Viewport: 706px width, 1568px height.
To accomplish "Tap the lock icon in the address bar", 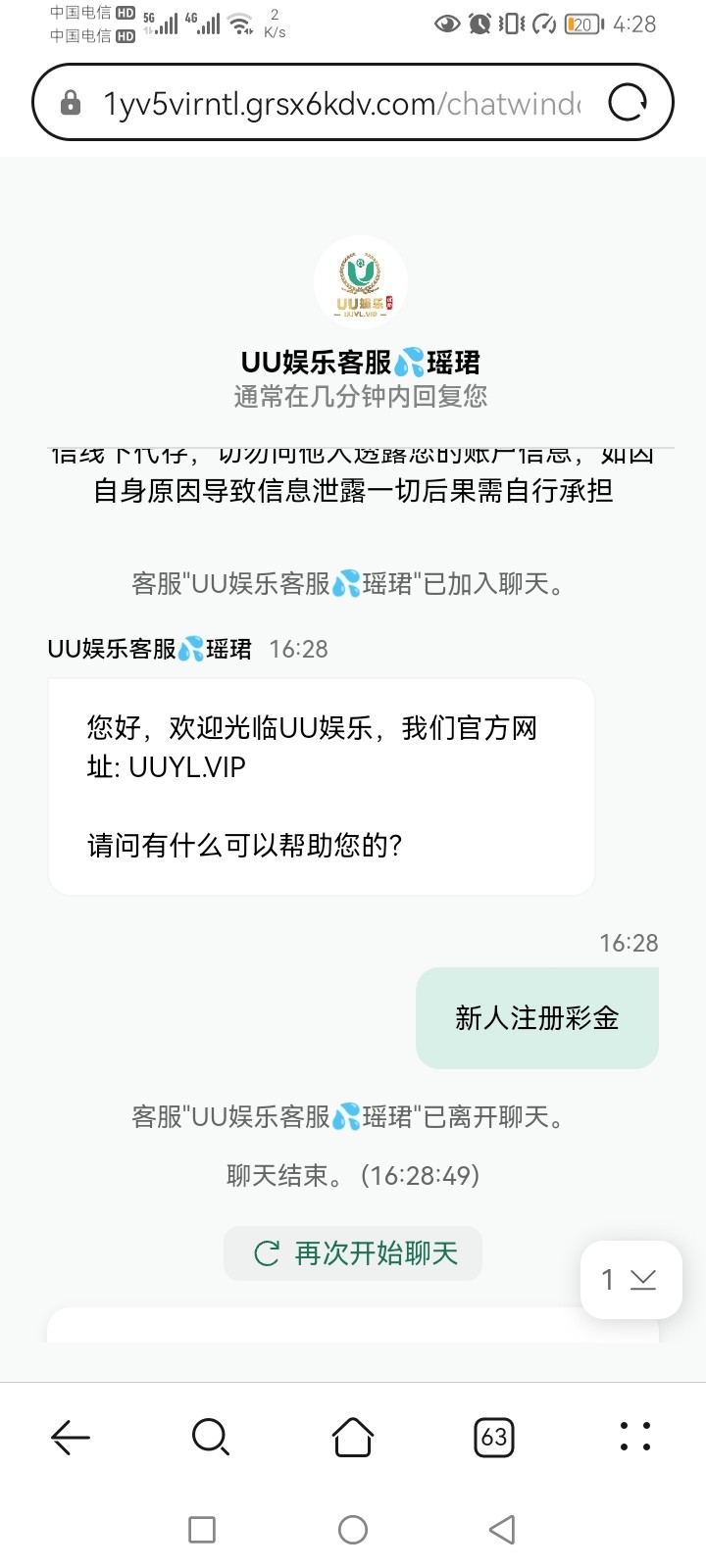I will [x=70, y=101].
